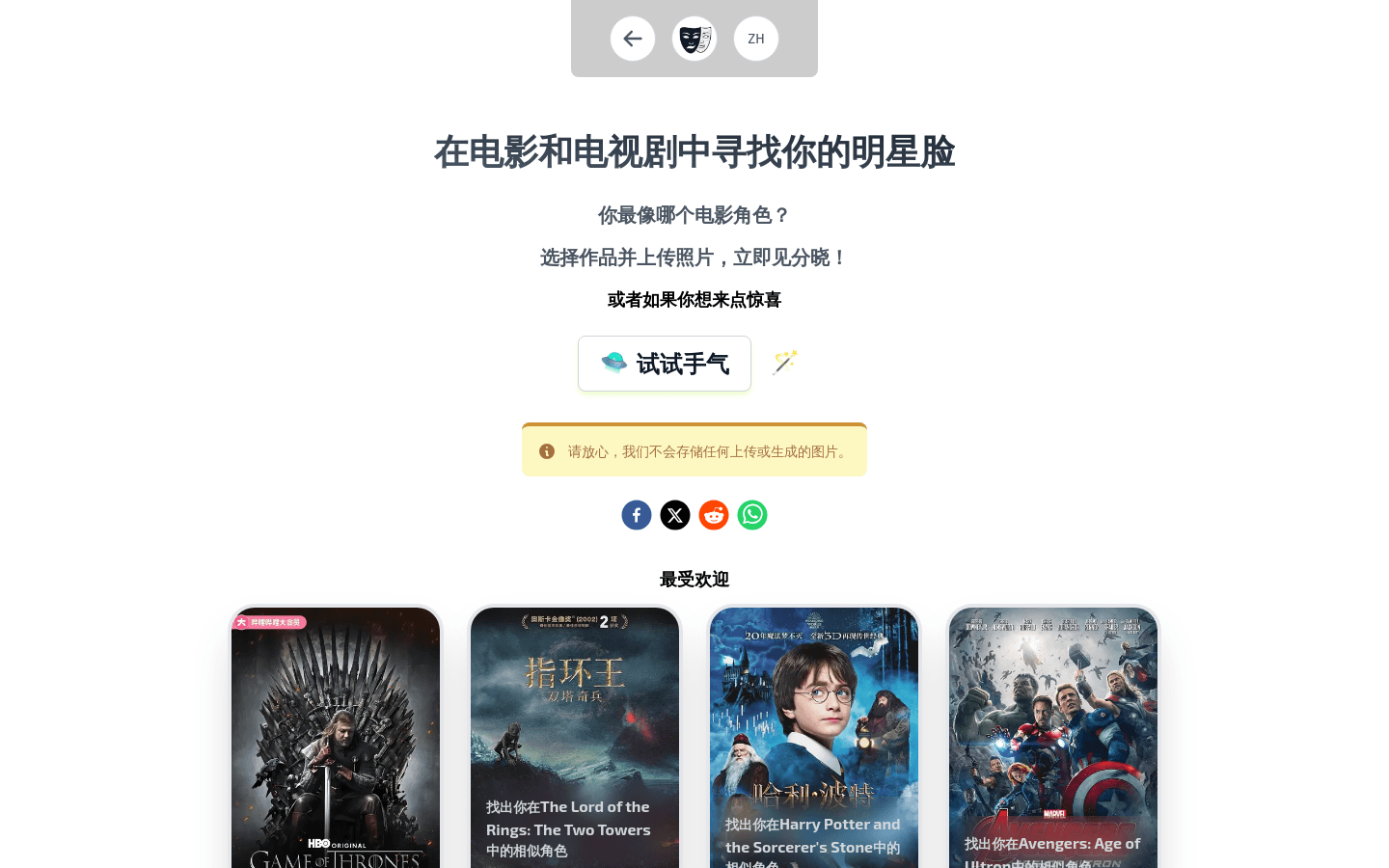Select The Lord of the Rings: The Two Towers
Screen dimensions: 1389x868
575,738
